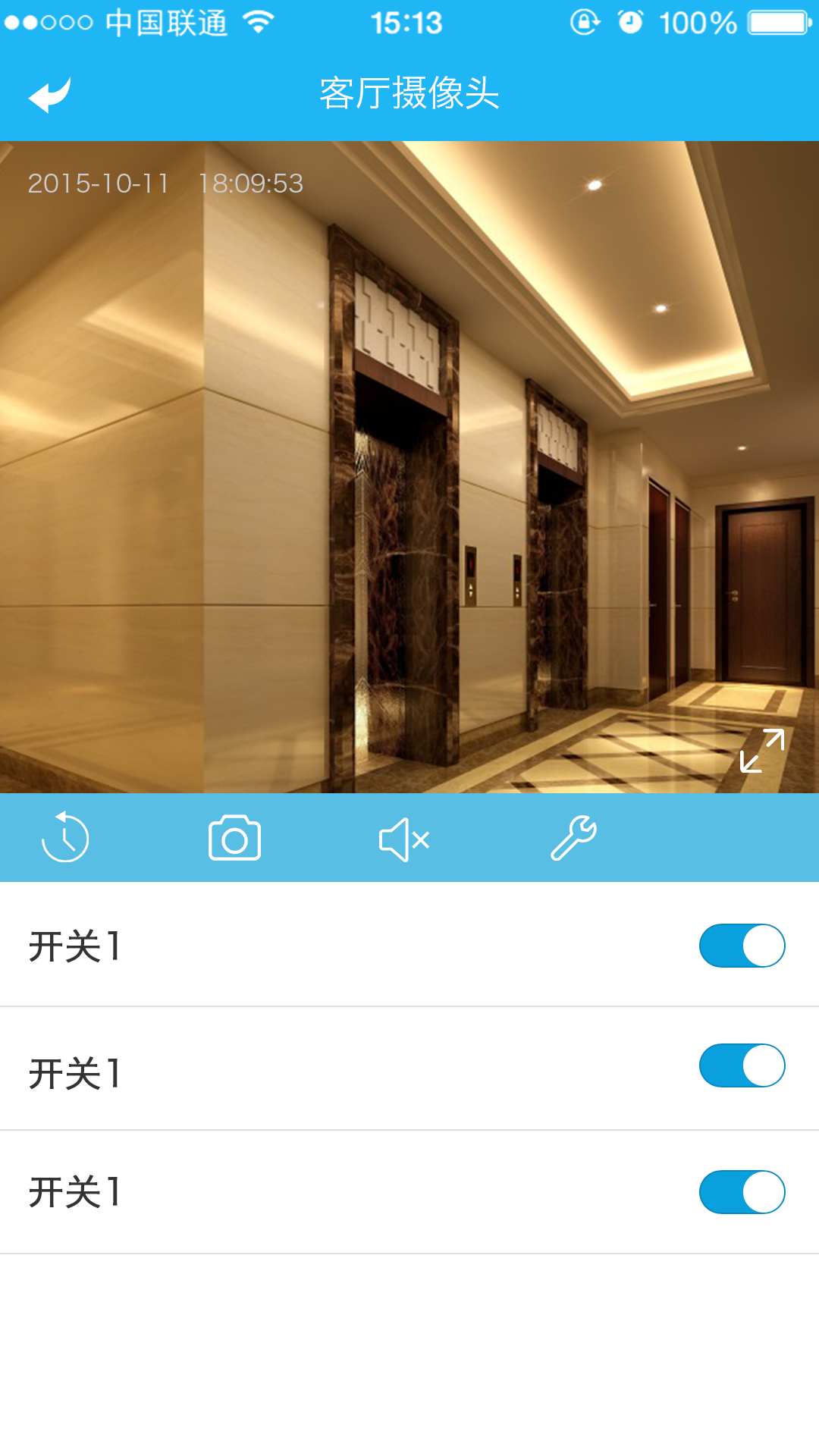Turn off the second 开关1 switch
The height and width of the screenshot is (1456, 819).
click(742, 1065)
